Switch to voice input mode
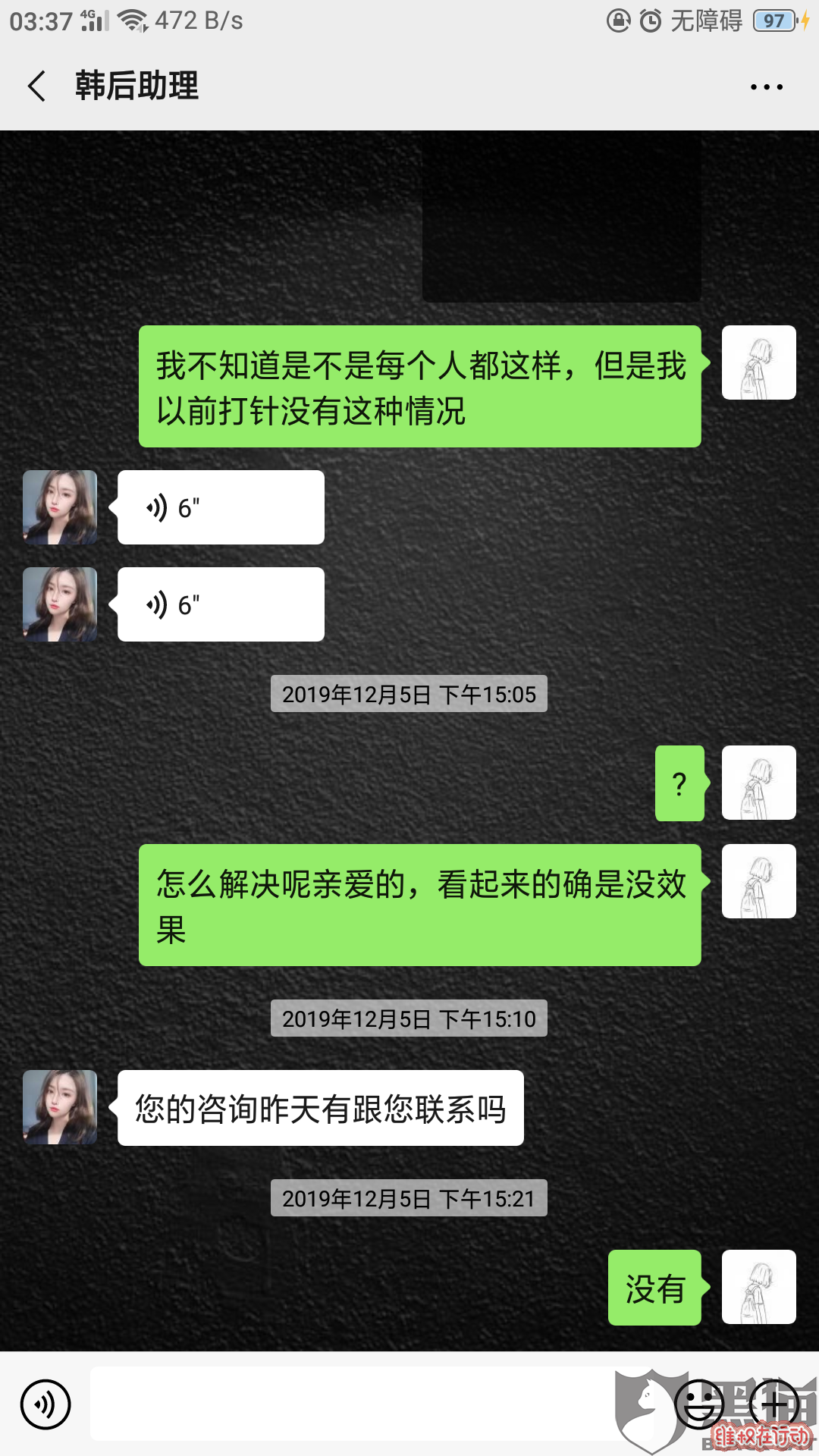Viewport: 819px width, 1456px height. pyautogui.click(x=45, y=1404)
